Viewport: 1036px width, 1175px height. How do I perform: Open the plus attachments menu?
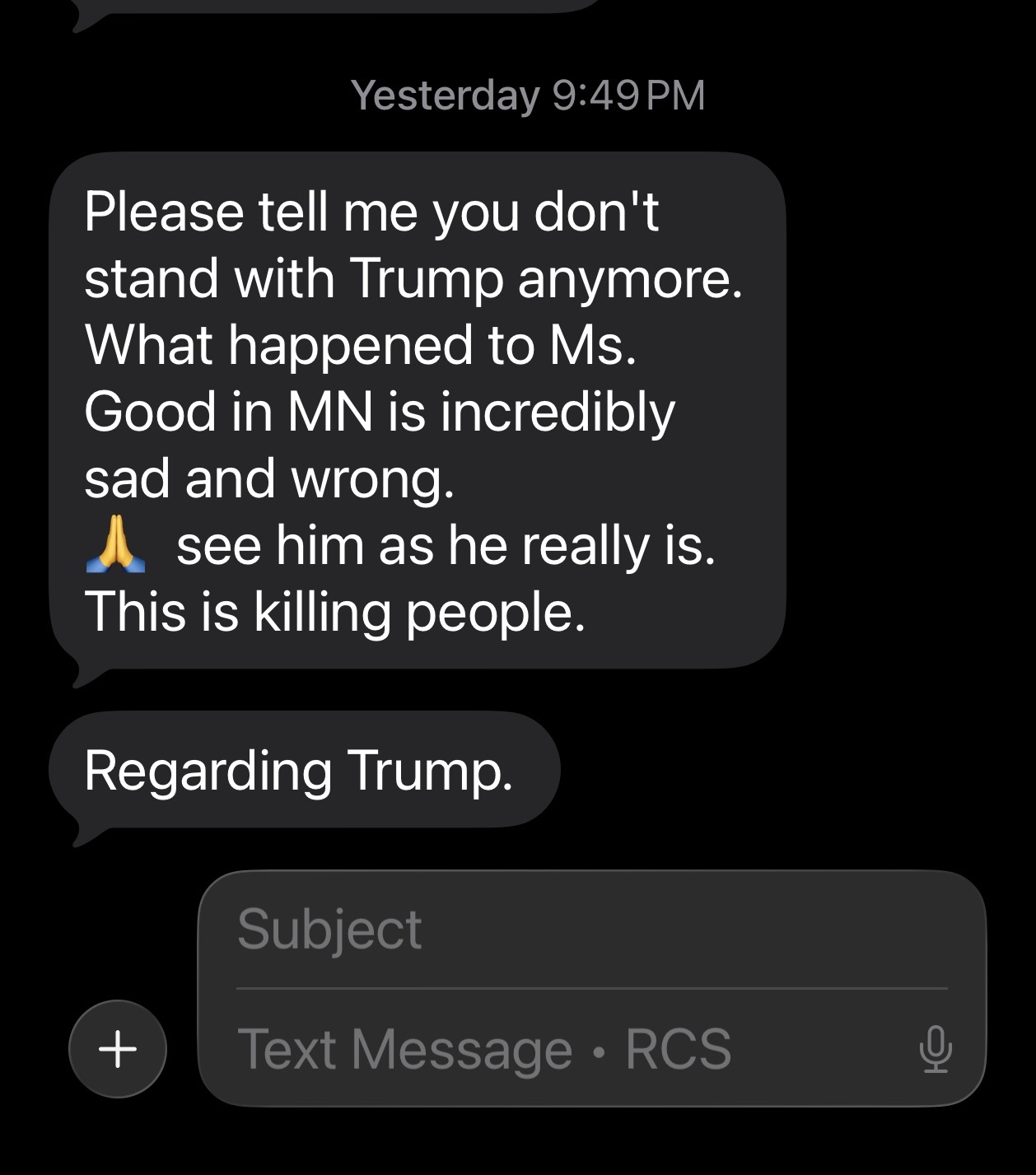[x=118, y=1048]
